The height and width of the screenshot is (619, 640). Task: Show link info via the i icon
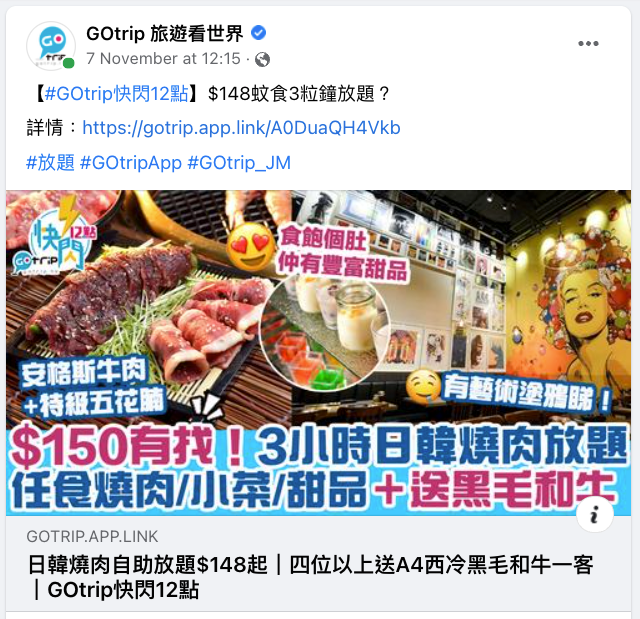click(596, 515)
